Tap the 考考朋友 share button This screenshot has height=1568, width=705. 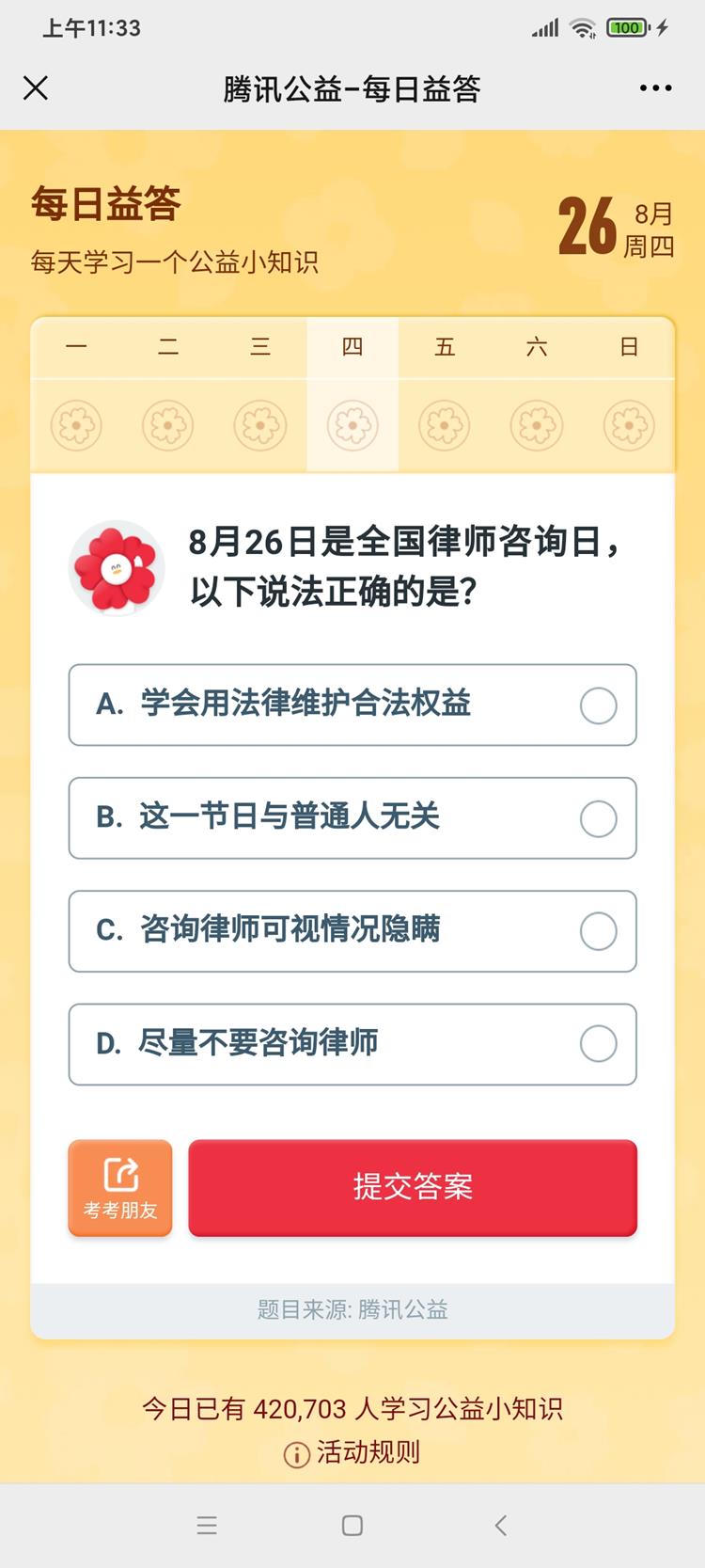click(120, 1187)
